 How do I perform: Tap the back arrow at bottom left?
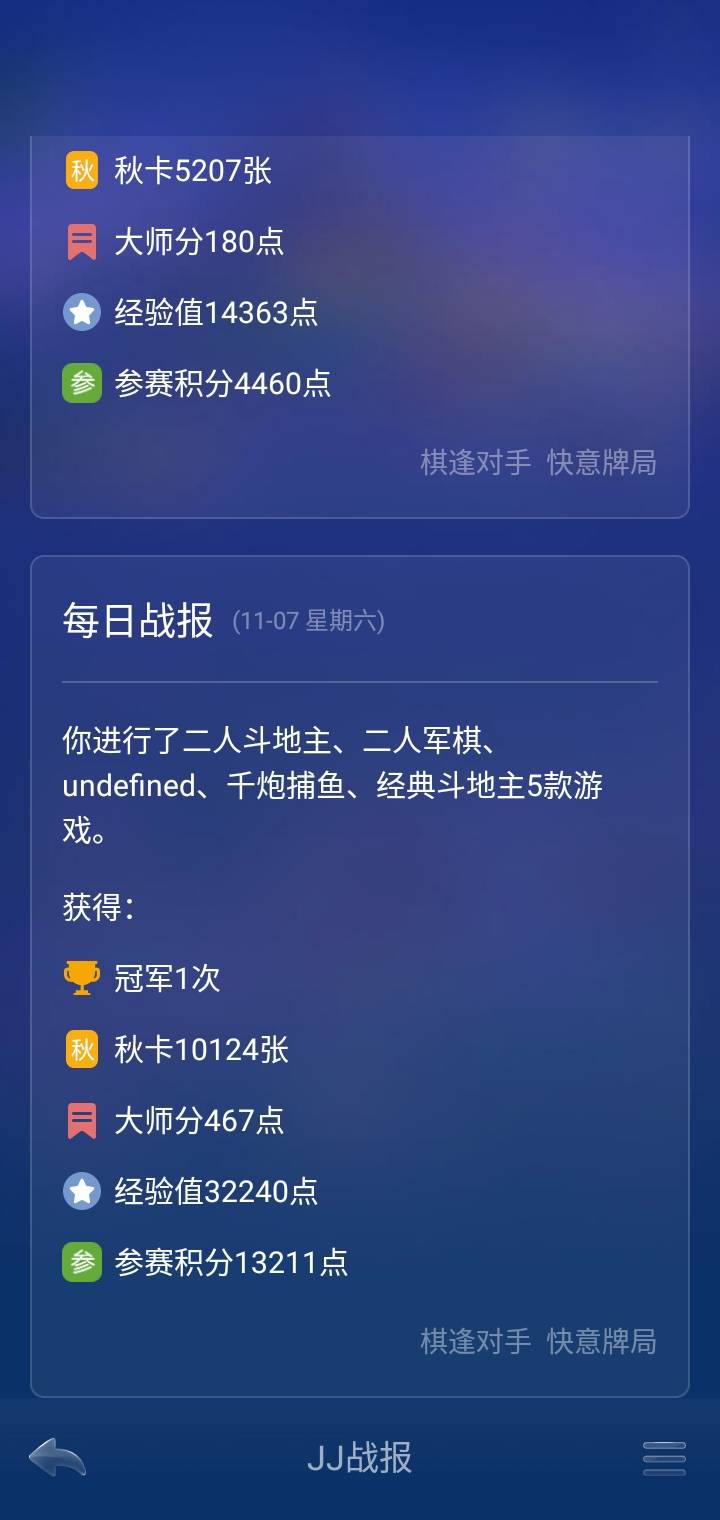click(57, 1458)
